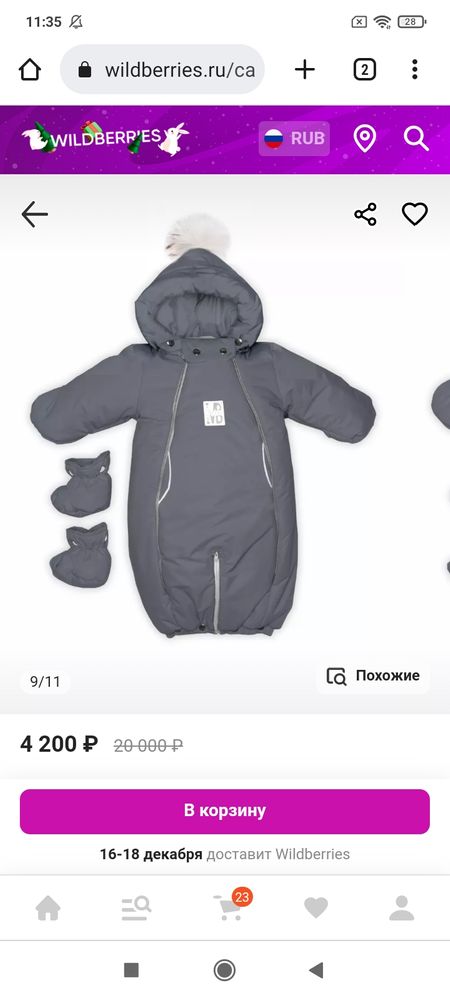Image resolution: width=450 pixels, height=1000 pixels.
Task: Add item to cart with В корзину
Action: click(225, 811)
